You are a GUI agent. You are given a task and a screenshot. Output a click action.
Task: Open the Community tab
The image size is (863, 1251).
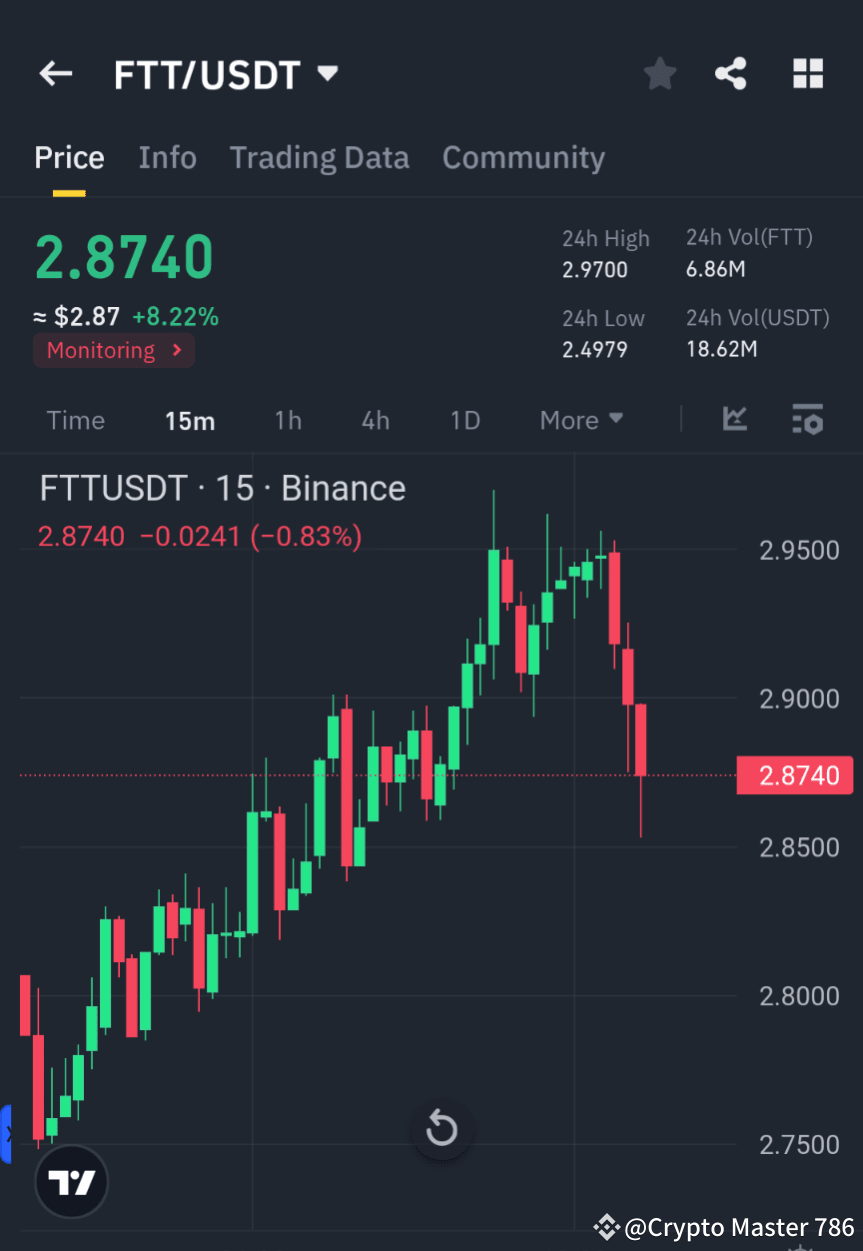coord(523,157)
